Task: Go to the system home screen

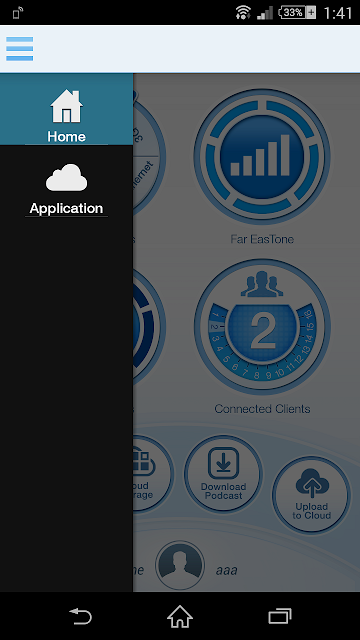Action: (180, 616)
